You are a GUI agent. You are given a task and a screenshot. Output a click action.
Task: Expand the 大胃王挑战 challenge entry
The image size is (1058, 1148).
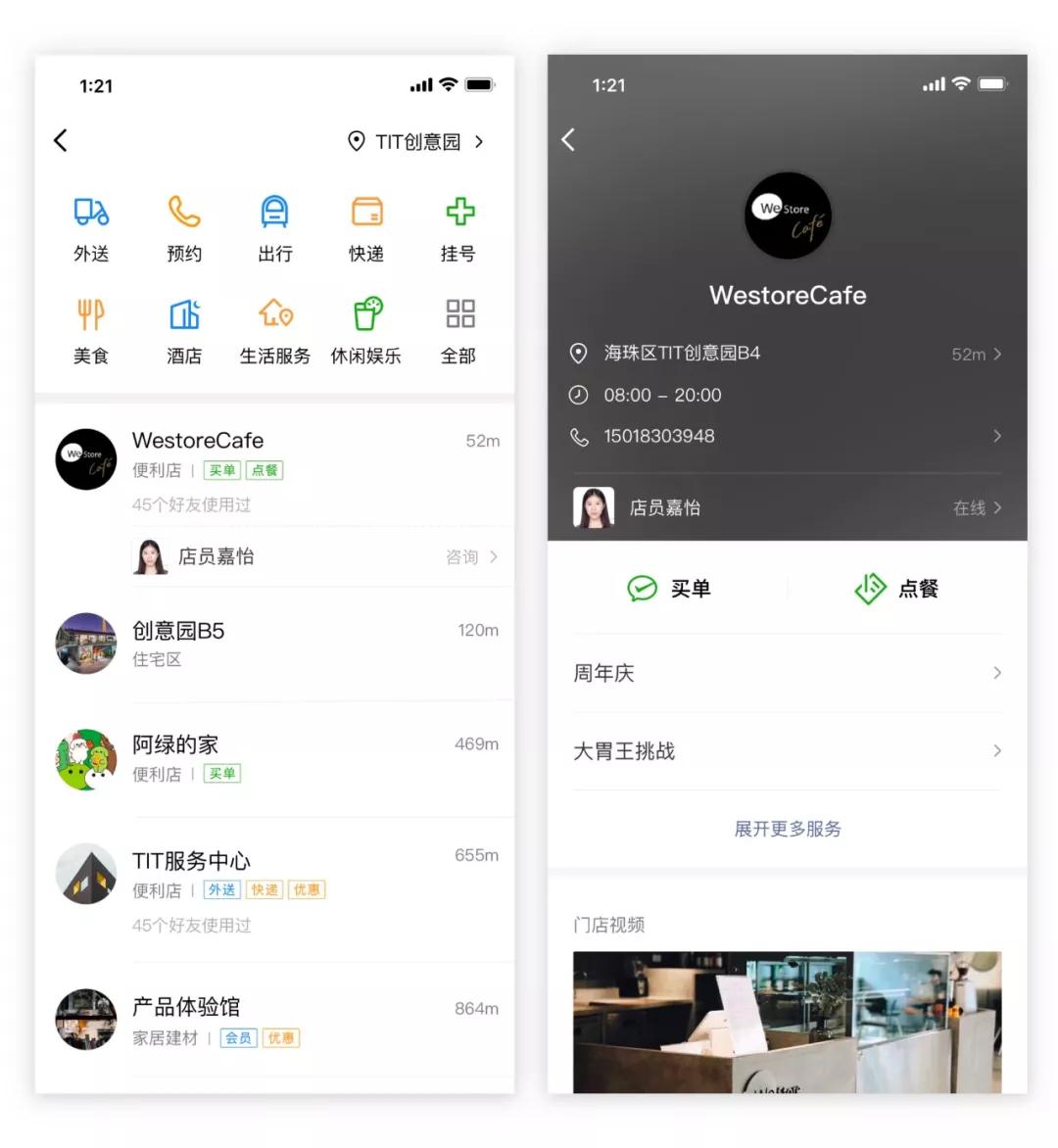[788, 750]
